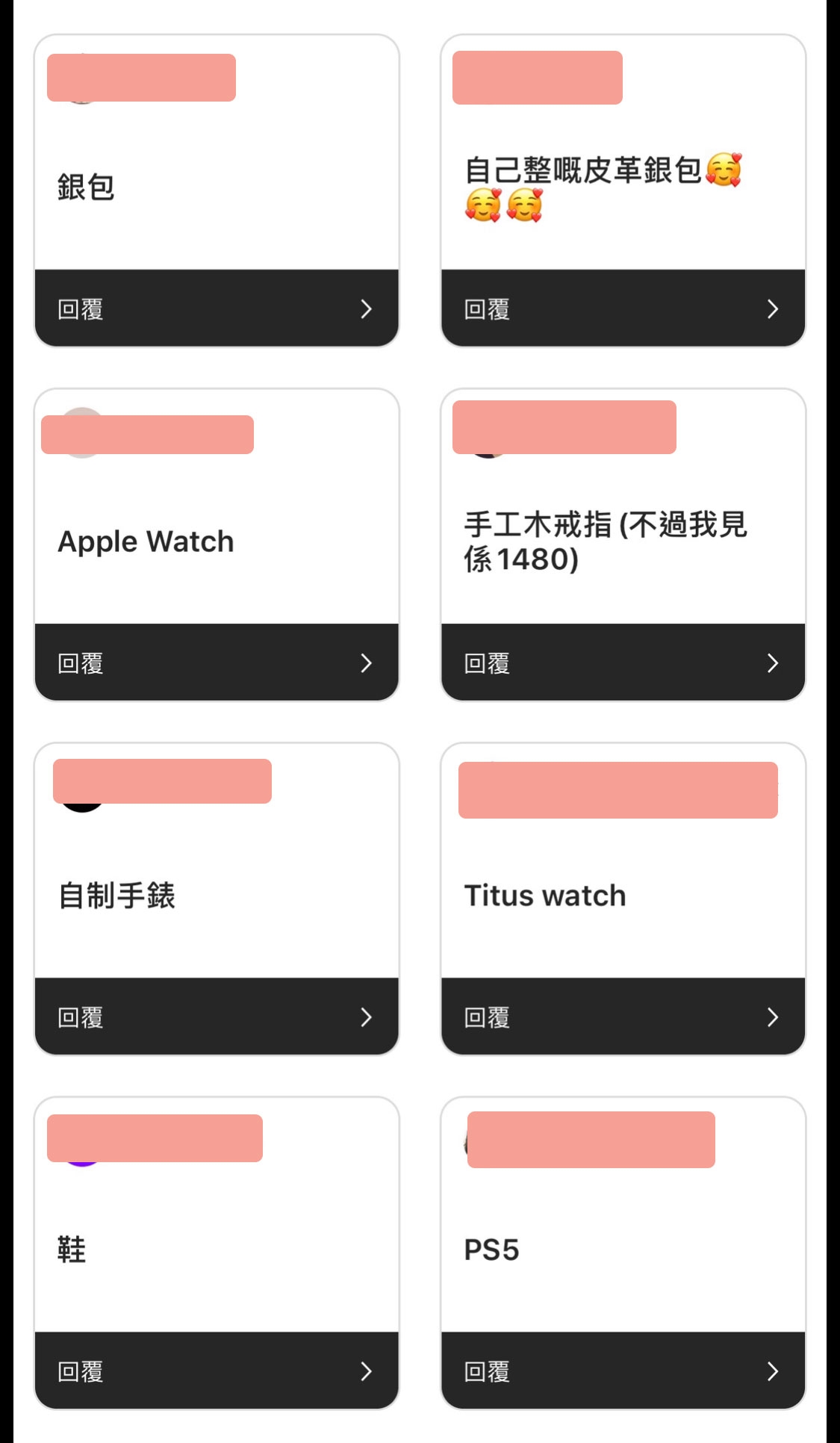
Task: Click the chevron arrow on the Titus watch card
Action: tap(774, 1017)
